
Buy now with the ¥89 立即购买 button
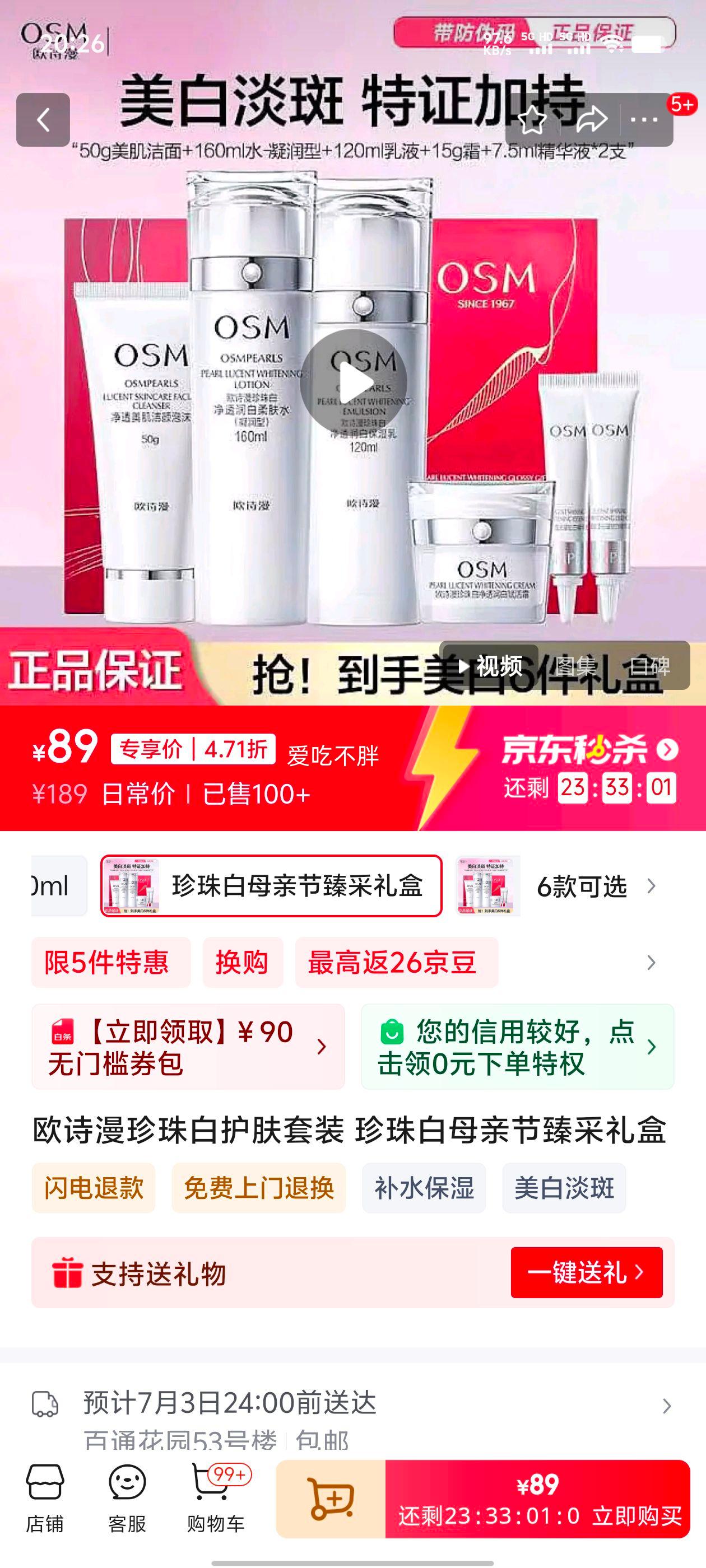pos(537,1498)
